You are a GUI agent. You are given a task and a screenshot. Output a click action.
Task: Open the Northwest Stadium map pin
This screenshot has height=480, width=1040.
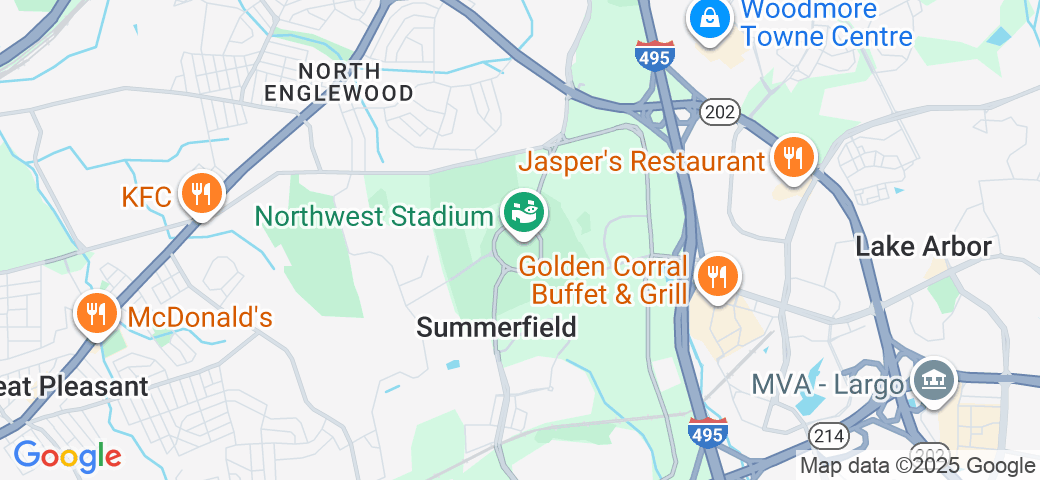click(523, 213)
